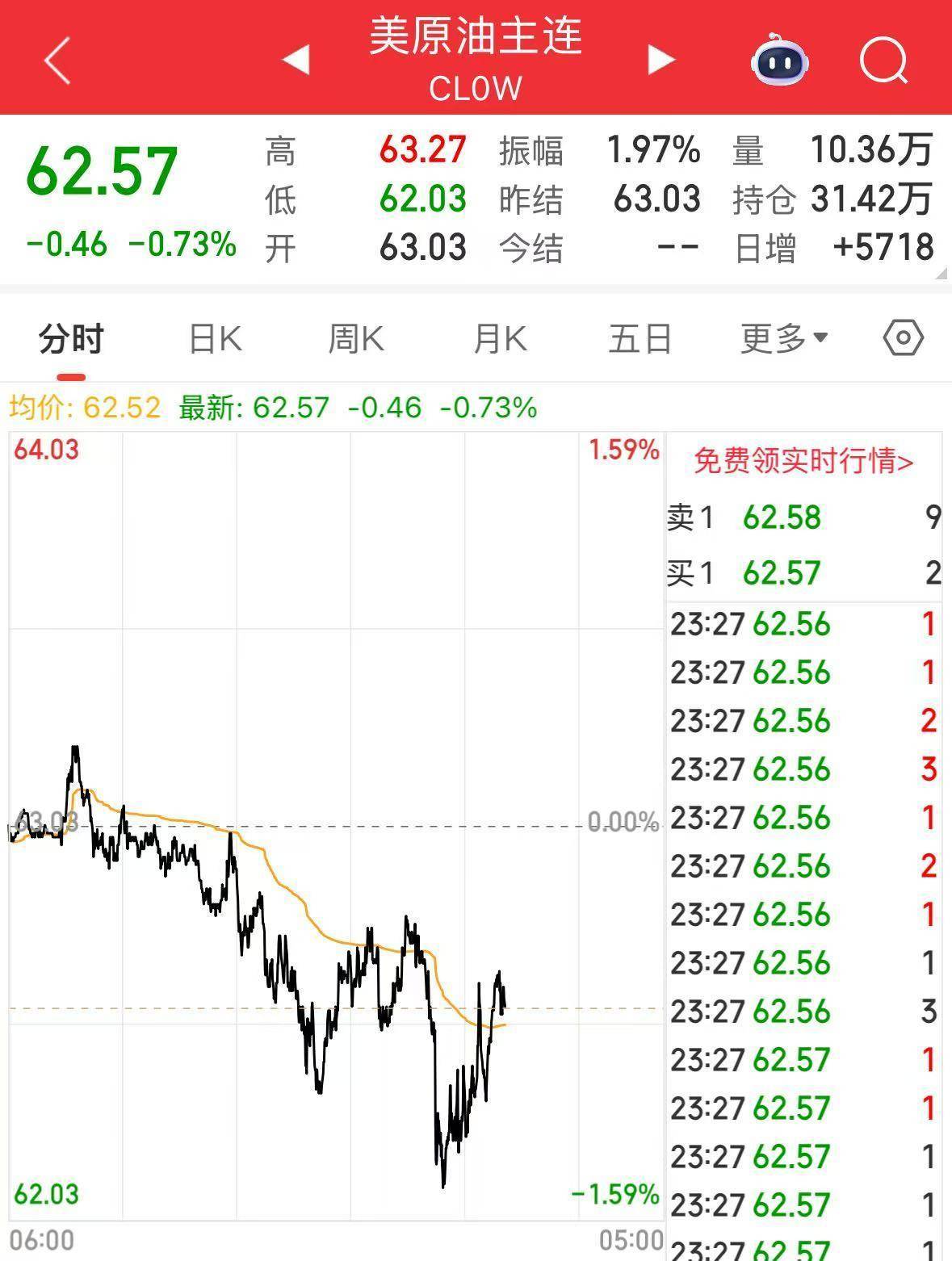Switch to the 周K tab

click(355, 339)
